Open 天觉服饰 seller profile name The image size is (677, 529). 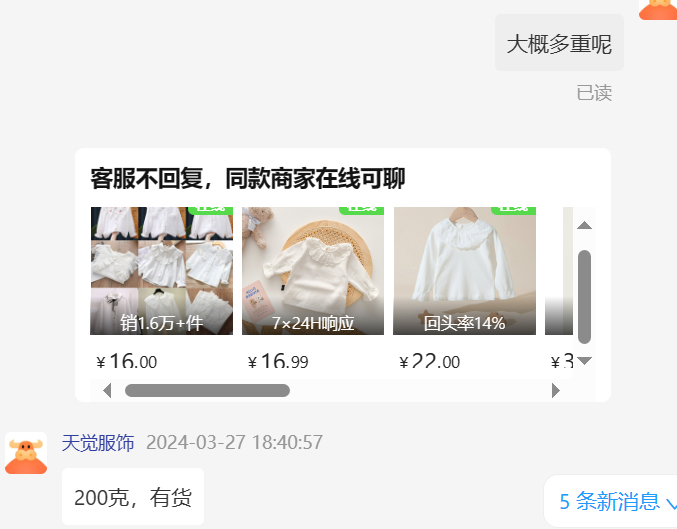point(98,442)
